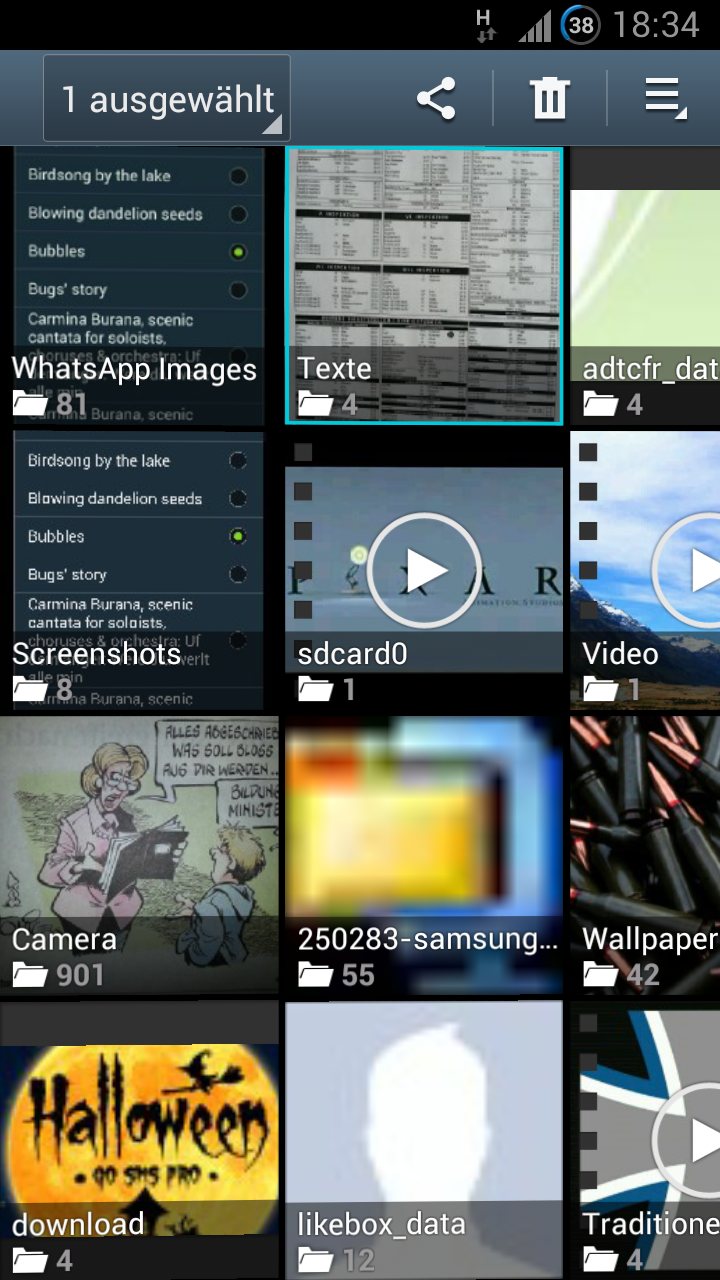This screenshot has height=1280, width=720.
Task: Select the download album
Action: click(x=139, y=1140)
